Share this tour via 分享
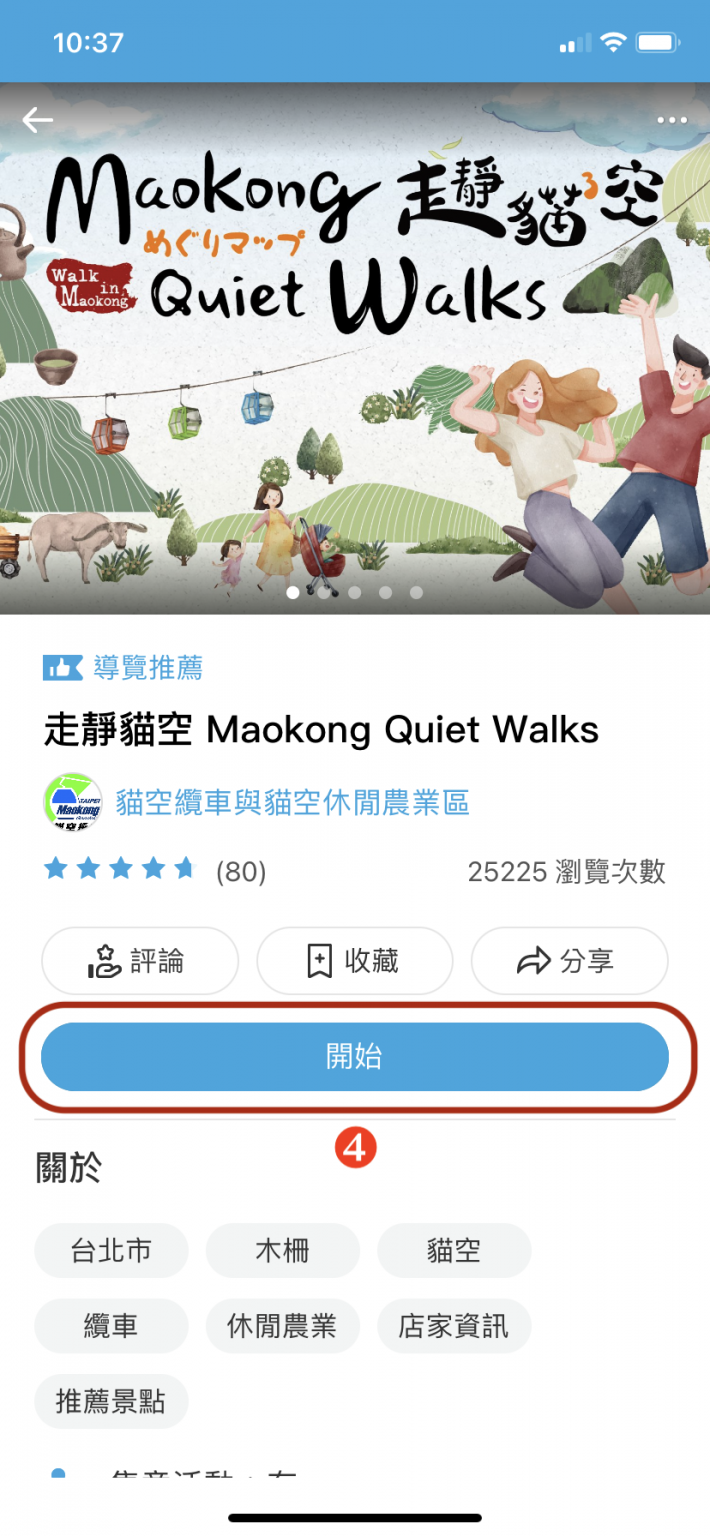This screenshot has height=1536, width=710. (x=569, y=961)
